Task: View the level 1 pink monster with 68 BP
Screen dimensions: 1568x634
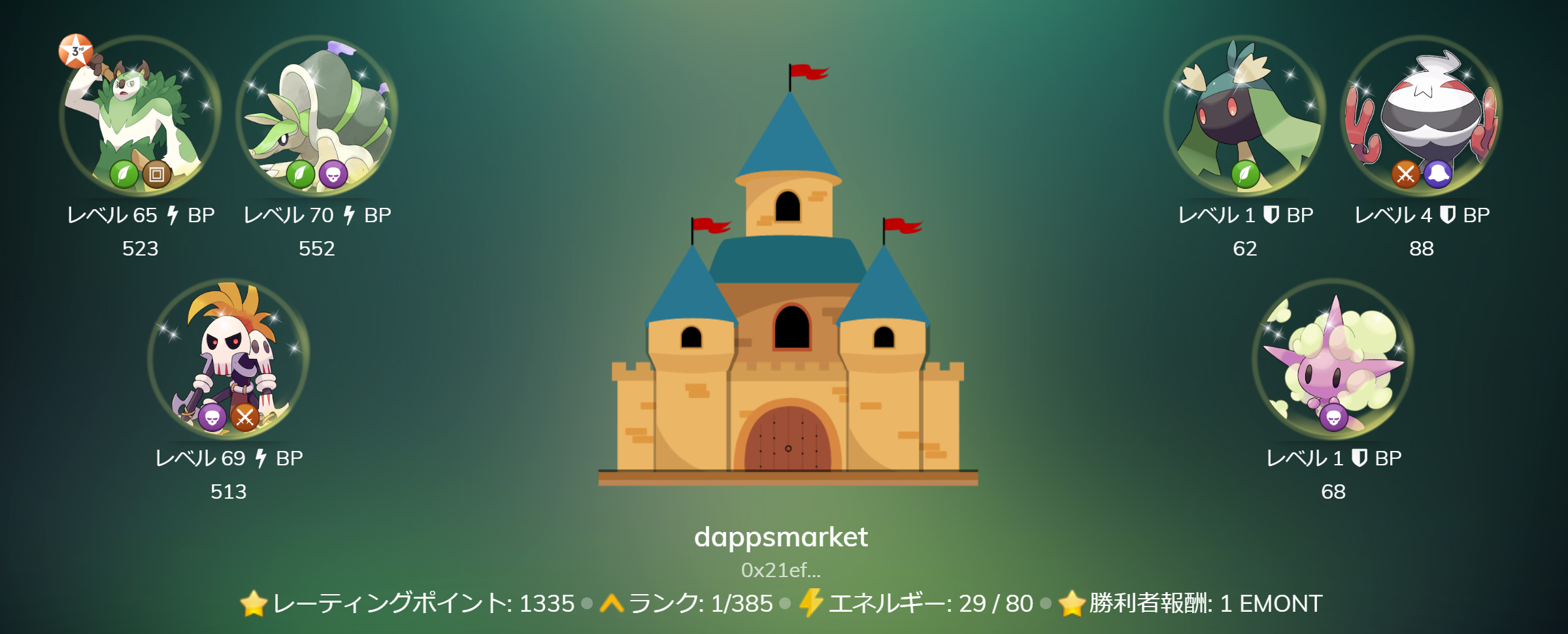Action: (x=1333, y=358)
